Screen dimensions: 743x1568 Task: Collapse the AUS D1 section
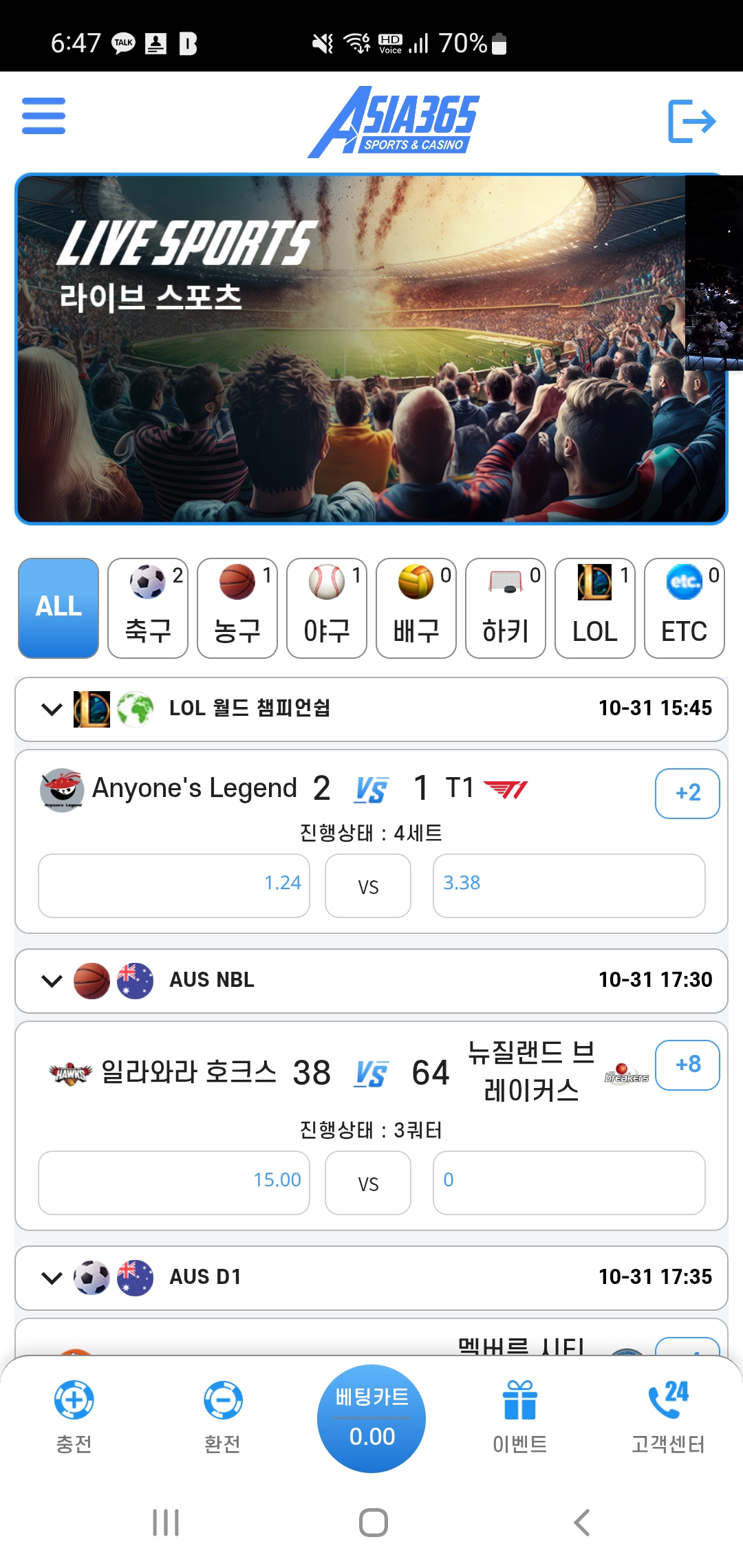[50, 1278]
